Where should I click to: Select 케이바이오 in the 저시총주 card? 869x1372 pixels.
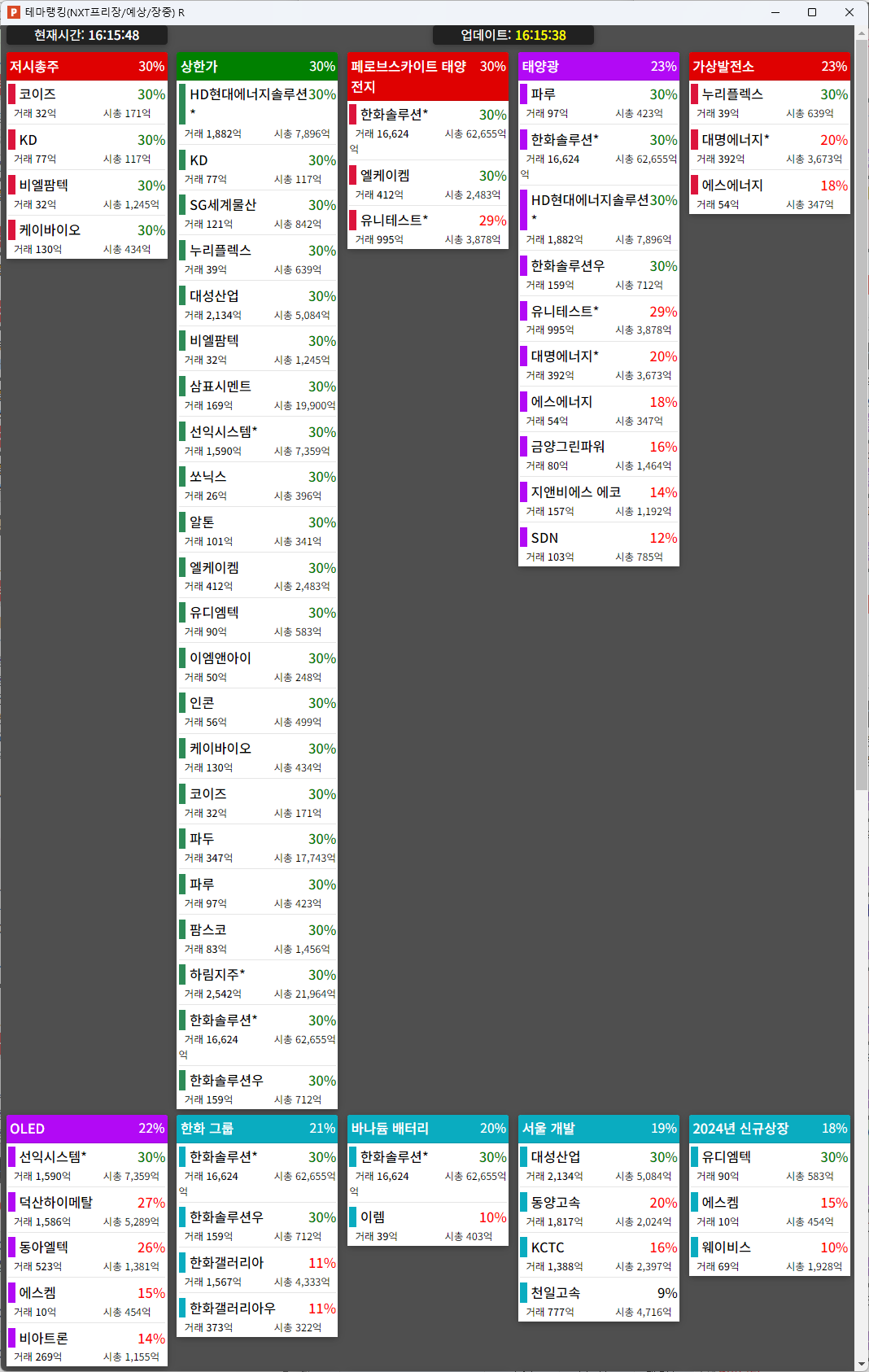click(x=50, y=230)
